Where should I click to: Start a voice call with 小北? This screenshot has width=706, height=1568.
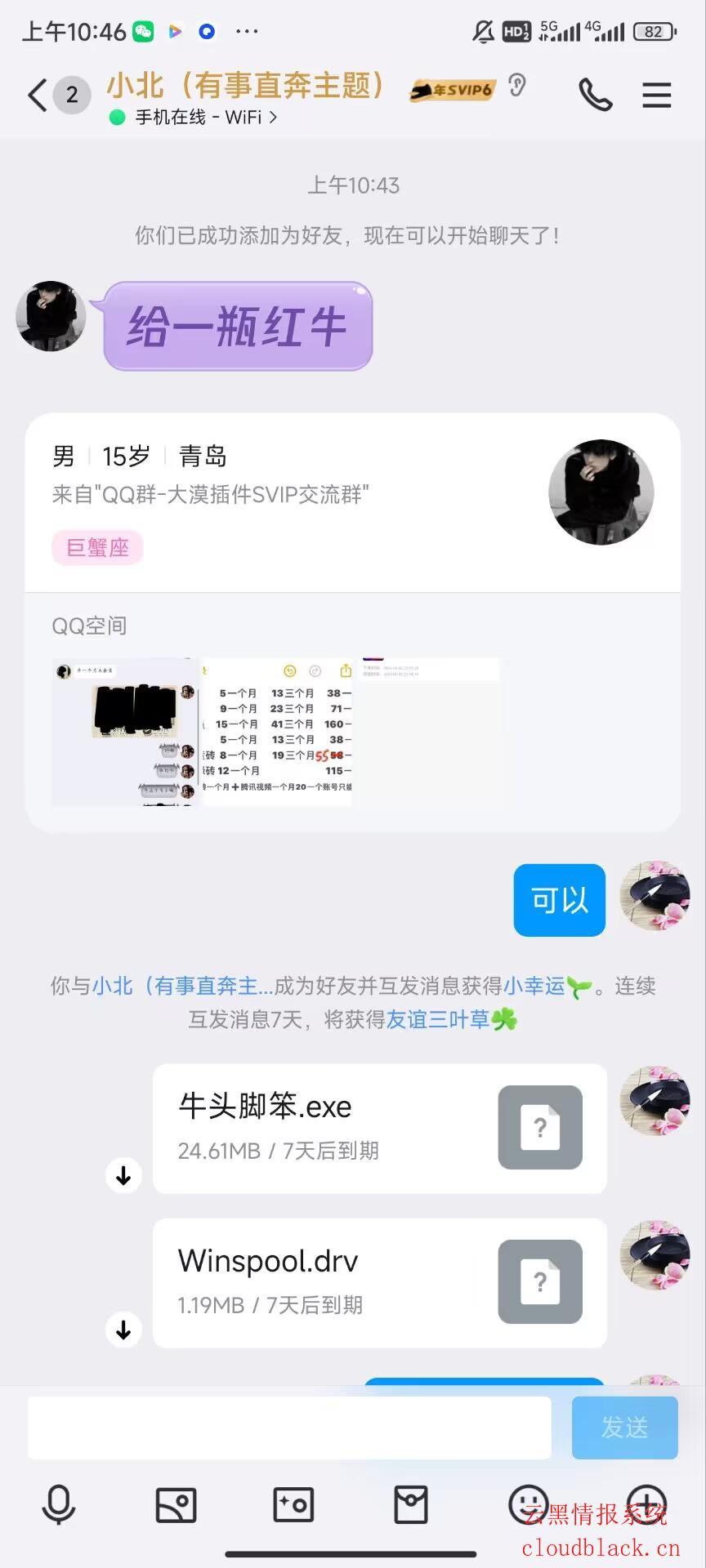(595, 96)
